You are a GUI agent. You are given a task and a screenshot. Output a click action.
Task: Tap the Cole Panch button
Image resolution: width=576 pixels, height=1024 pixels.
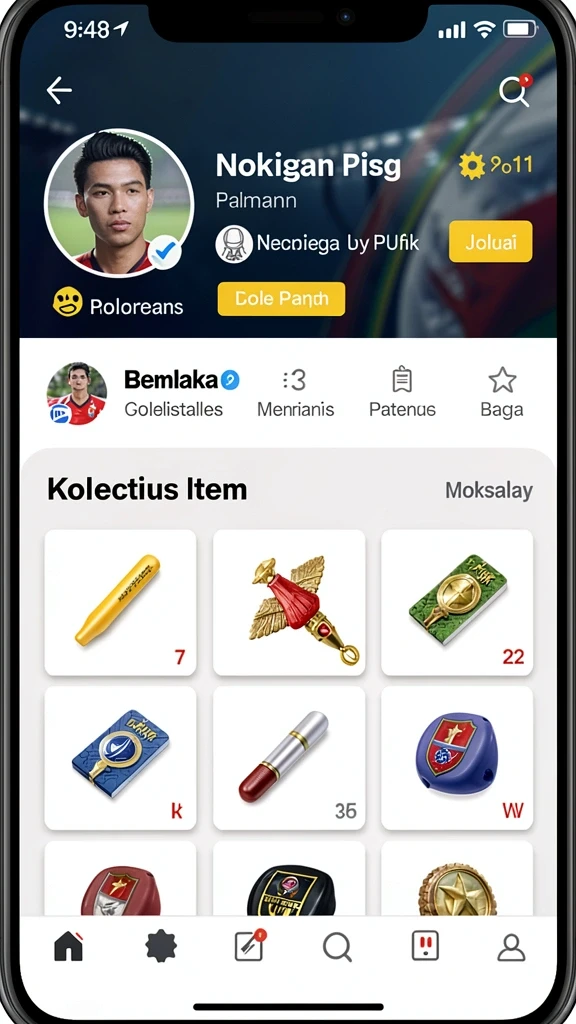coord(281,299)
